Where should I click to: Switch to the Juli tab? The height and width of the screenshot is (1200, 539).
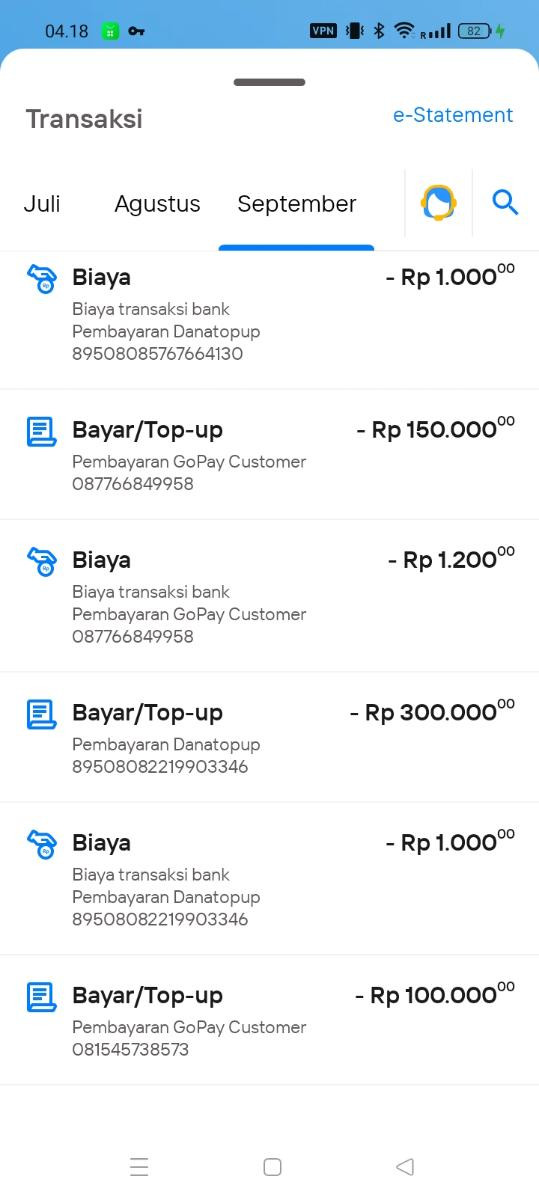42,204
